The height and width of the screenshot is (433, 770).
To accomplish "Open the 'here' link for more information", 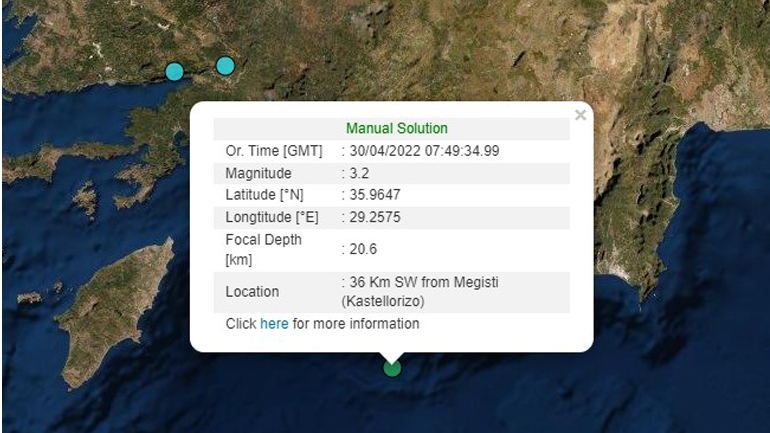I will (274, 324).
